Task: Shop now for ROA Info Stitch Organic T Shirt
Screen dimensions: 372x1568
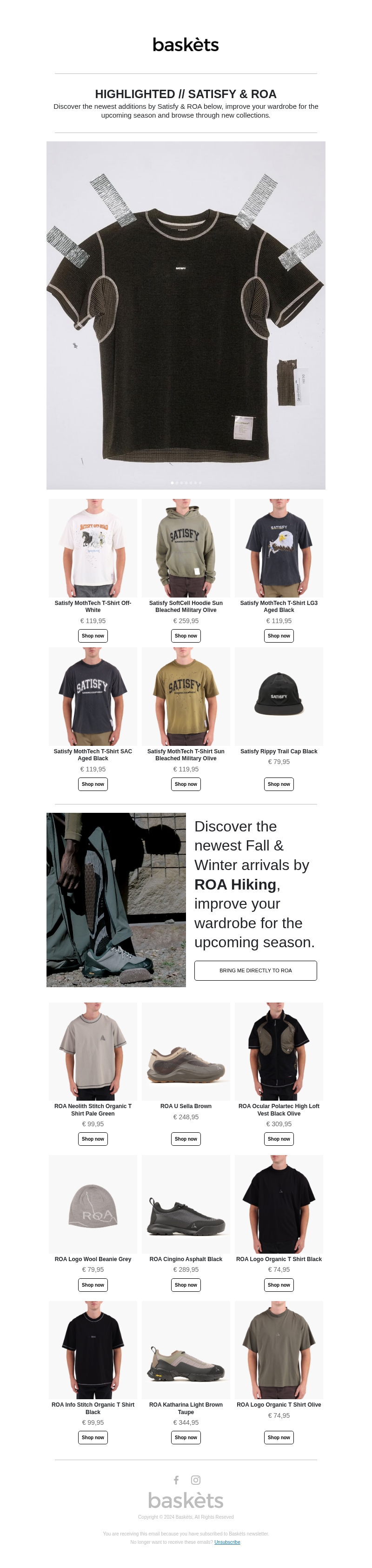Action: (93, 1437)
